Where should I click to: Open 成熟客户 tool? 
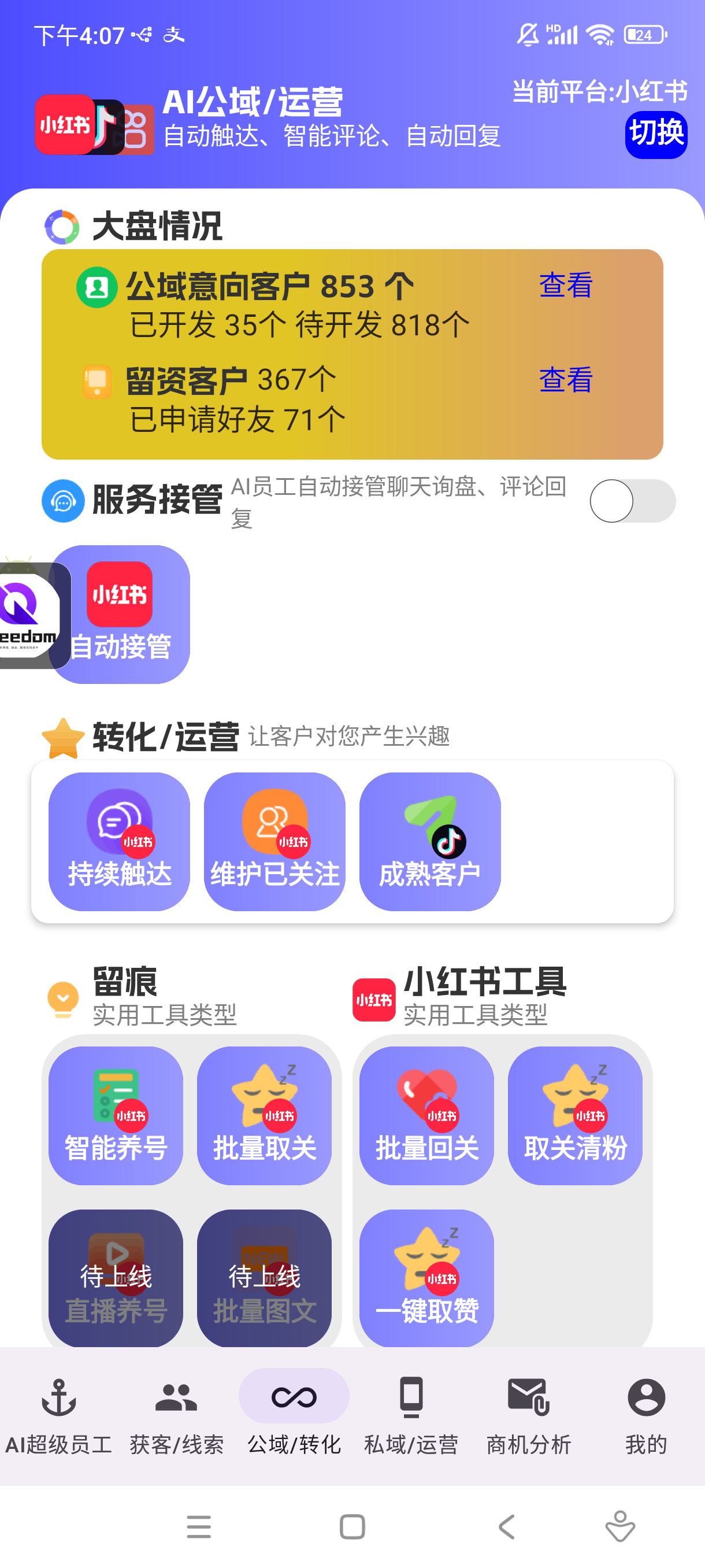430,841
